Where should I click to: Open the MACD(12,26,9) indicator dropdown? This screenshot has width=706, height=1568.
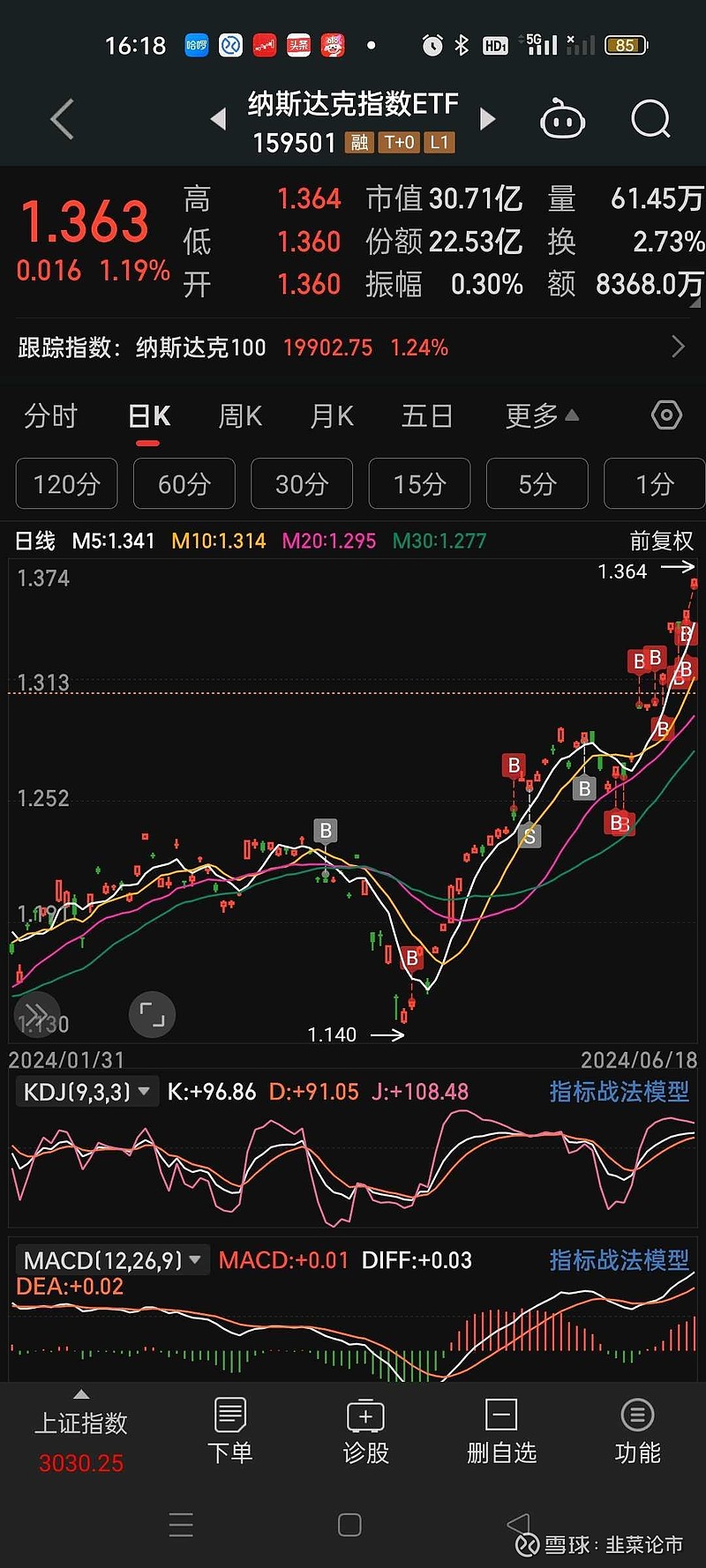click(x=115, y=1259)
